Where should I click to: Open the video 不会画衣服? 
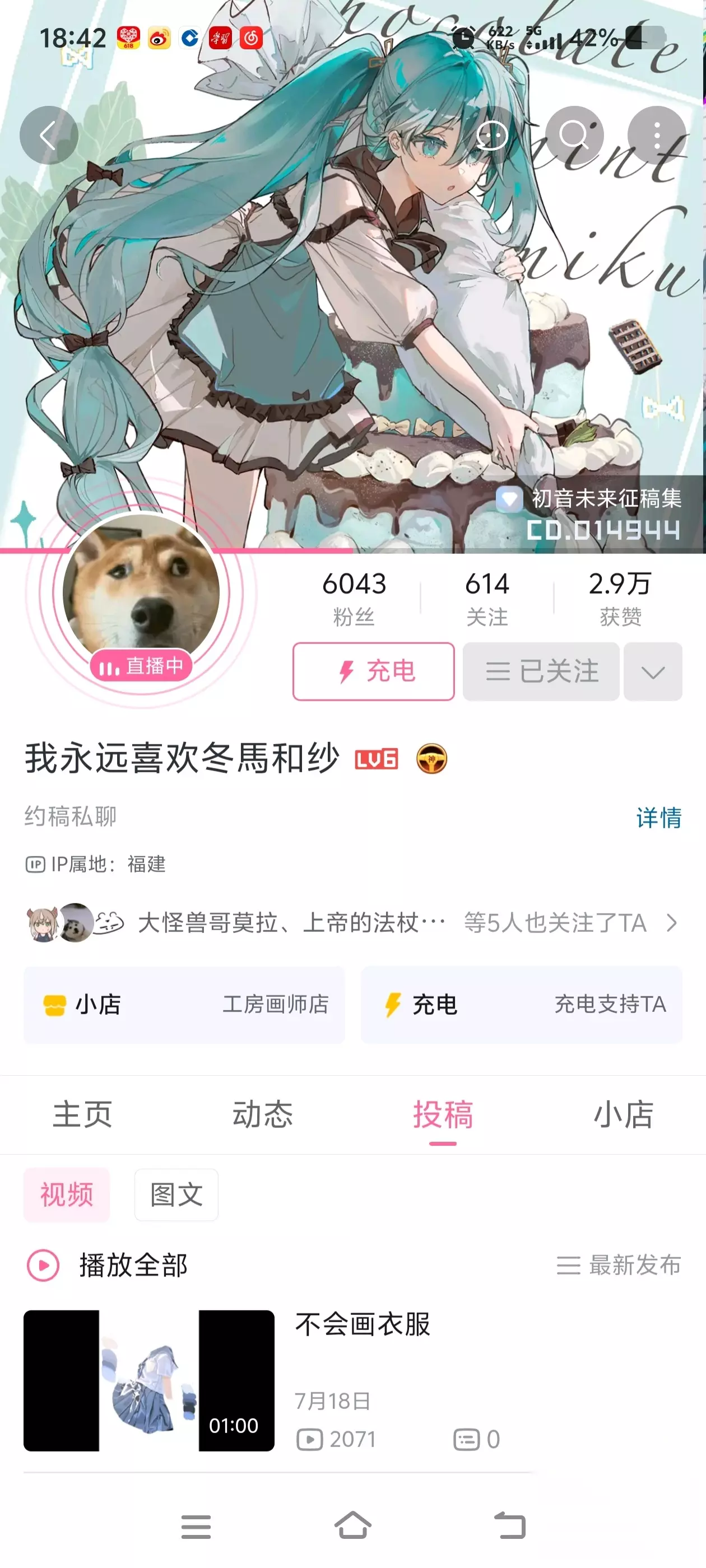(x=278, y=1380)
